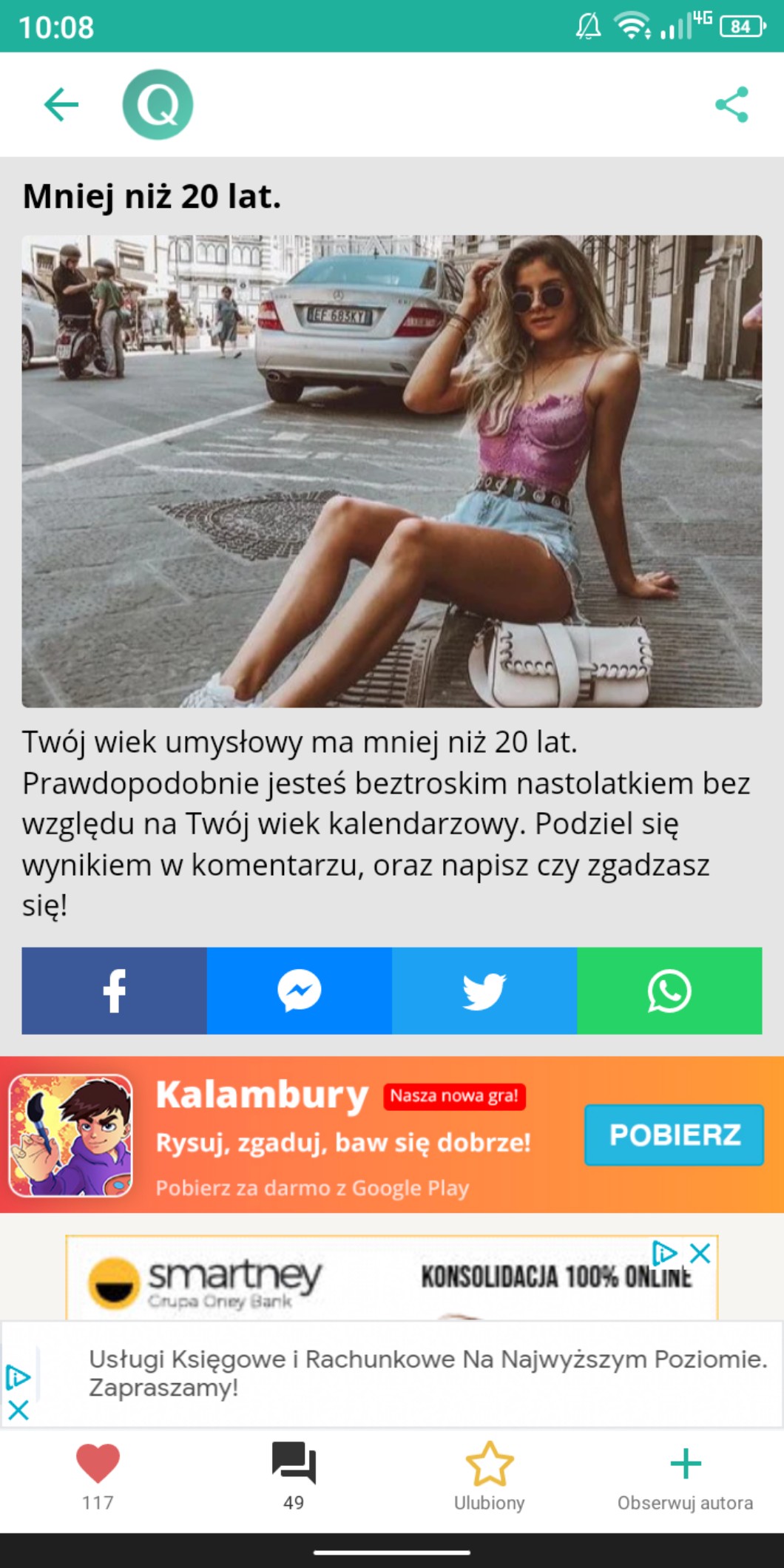The height and width of the screenshot is (1568, 784).
Task: Close the smartney ad banner
Action: click(x=700, y=1253)
